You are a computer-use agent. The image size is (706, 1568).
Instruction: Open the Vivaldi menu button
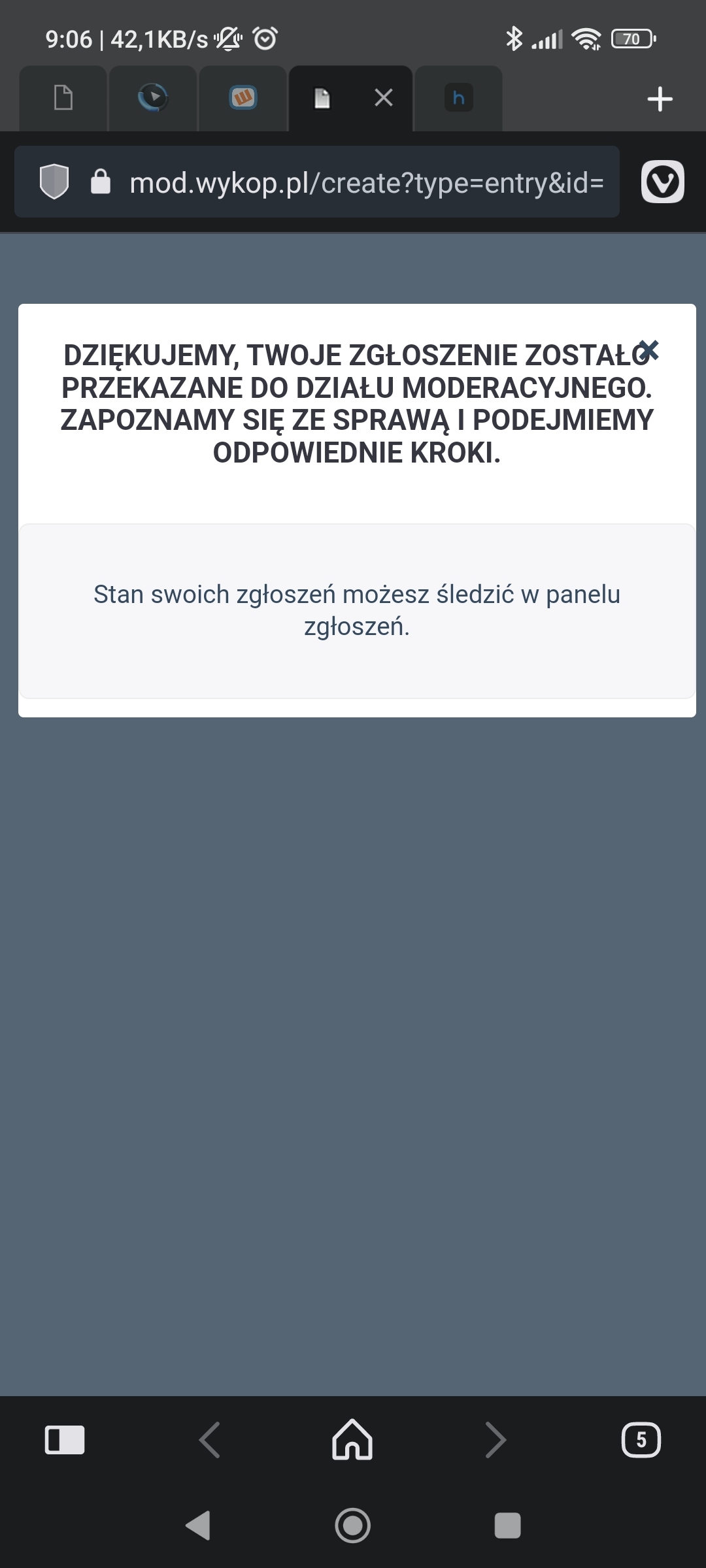[662, 182]
